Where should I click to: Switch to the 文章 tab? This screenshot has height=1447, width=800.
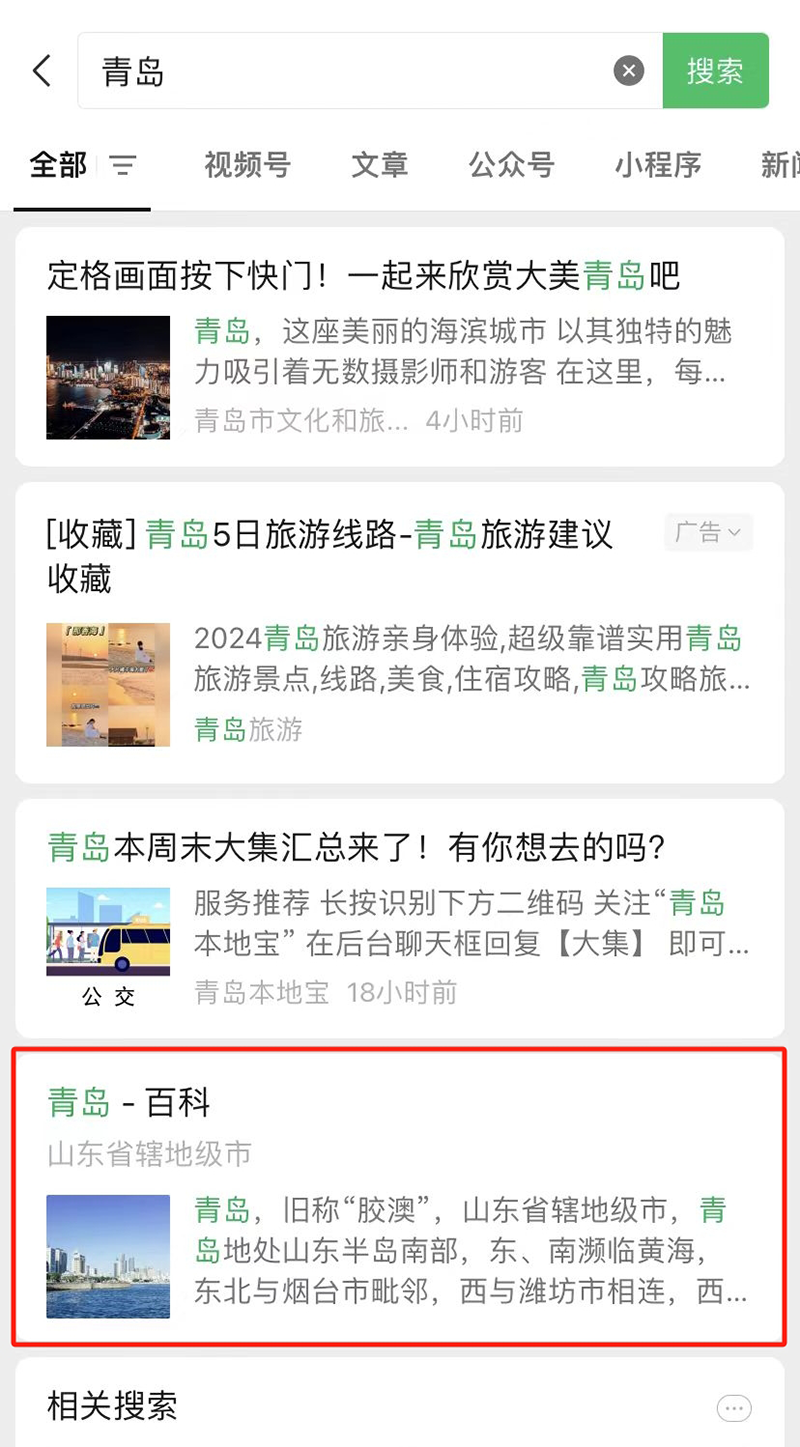tap(379, 165)
